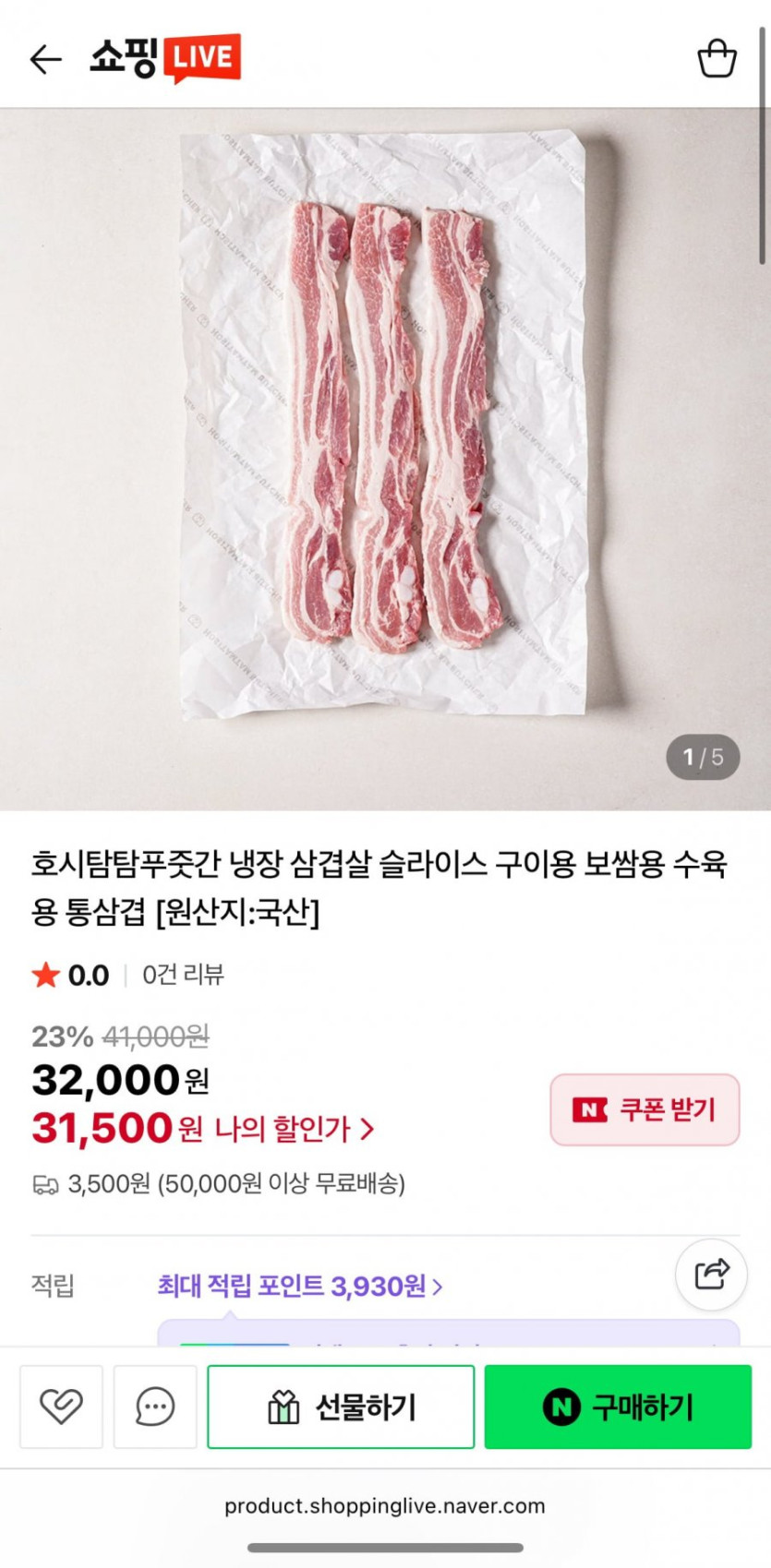Tap 쿠폰 받기 to get the coupon
The width and height of the screenshot is (771, 1568).
645,1109
